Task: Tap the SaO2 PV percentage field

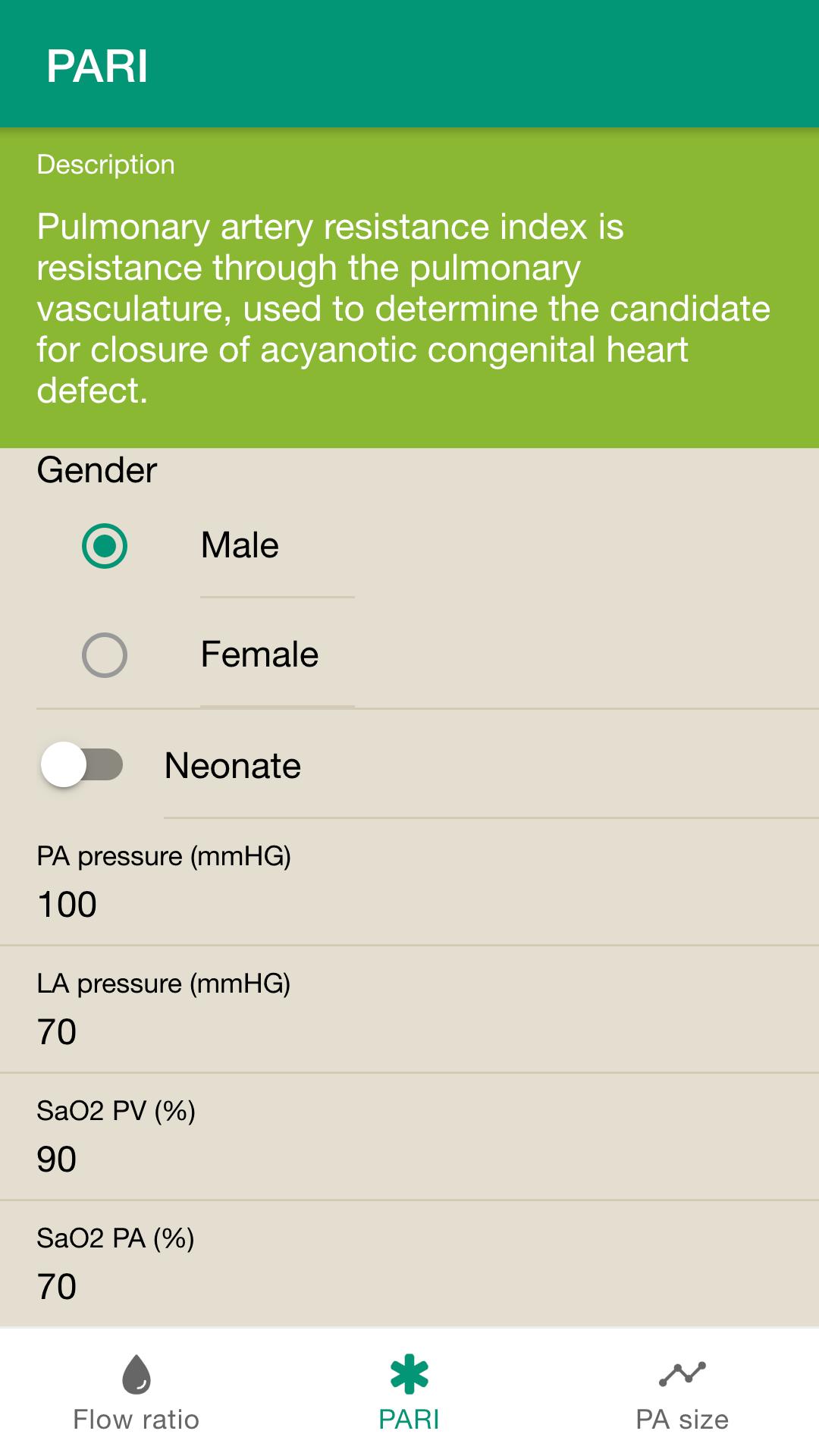Action: [409, 1159]
